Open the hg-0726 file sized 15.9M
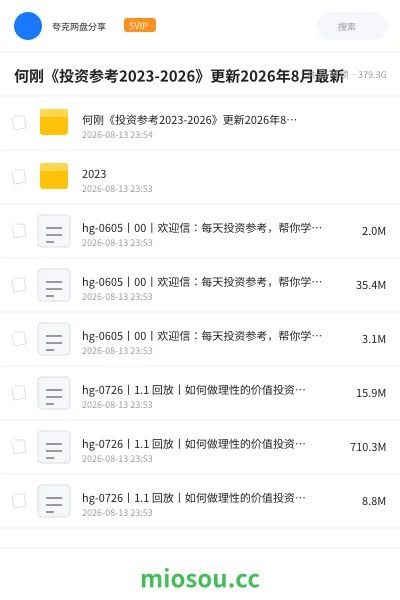The image size is (400, 600). click(x=200, y=393)
